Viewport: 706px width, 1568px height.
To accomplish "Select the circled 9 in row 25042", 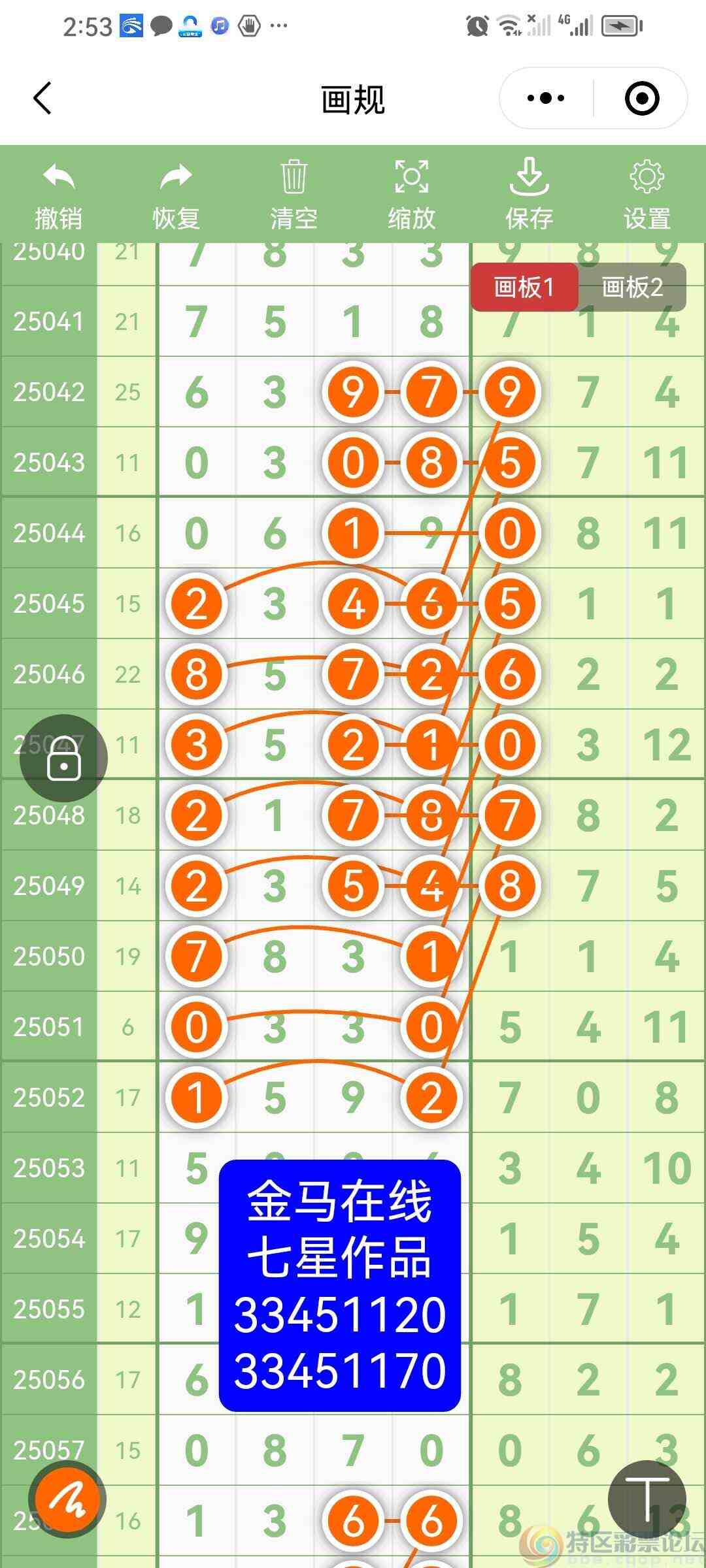I will coord(353,392).
